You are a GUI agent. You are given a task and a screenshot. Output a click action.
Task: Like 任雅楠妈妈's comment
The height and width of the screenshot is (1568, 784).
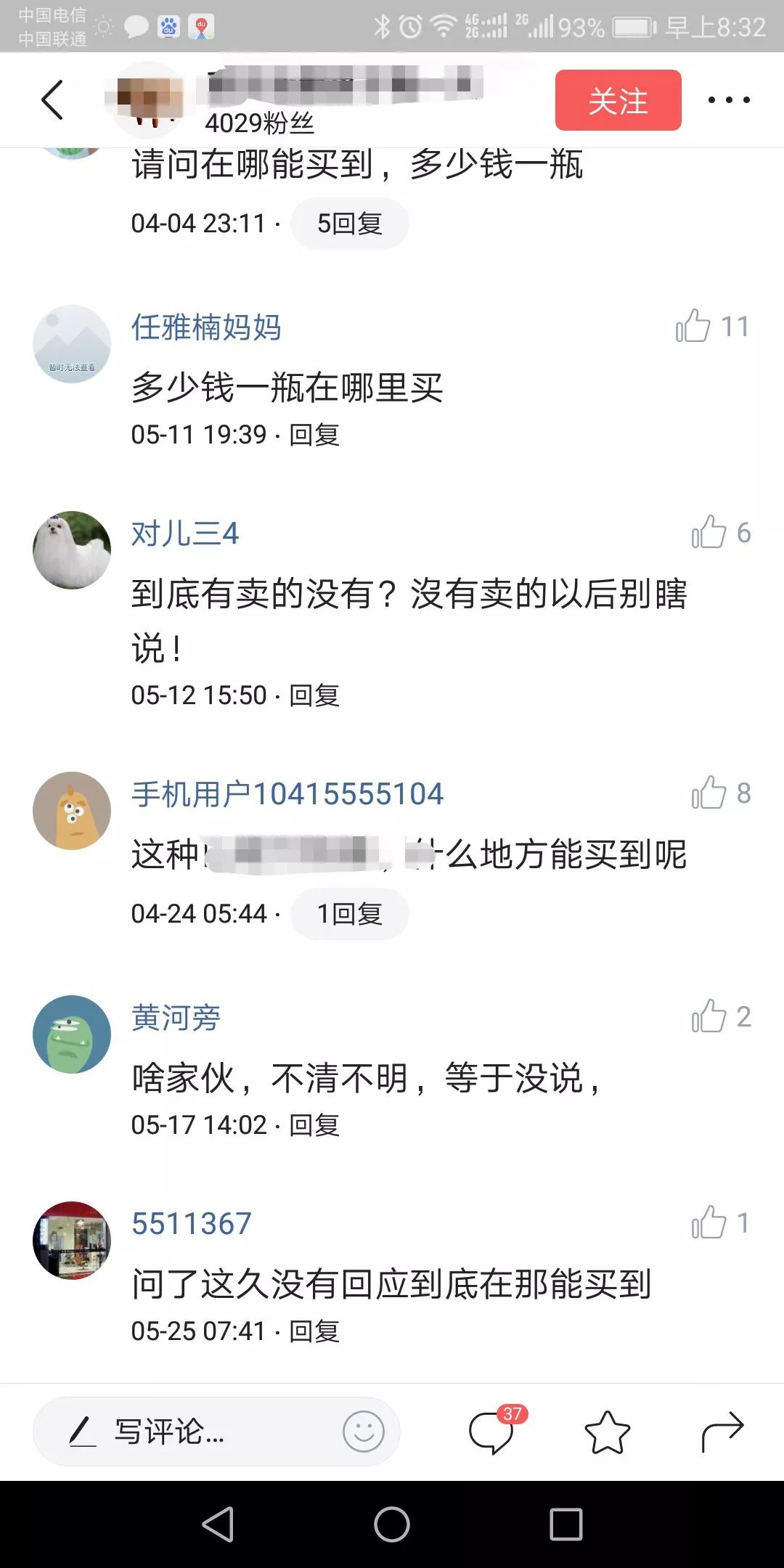click(694, 326)
